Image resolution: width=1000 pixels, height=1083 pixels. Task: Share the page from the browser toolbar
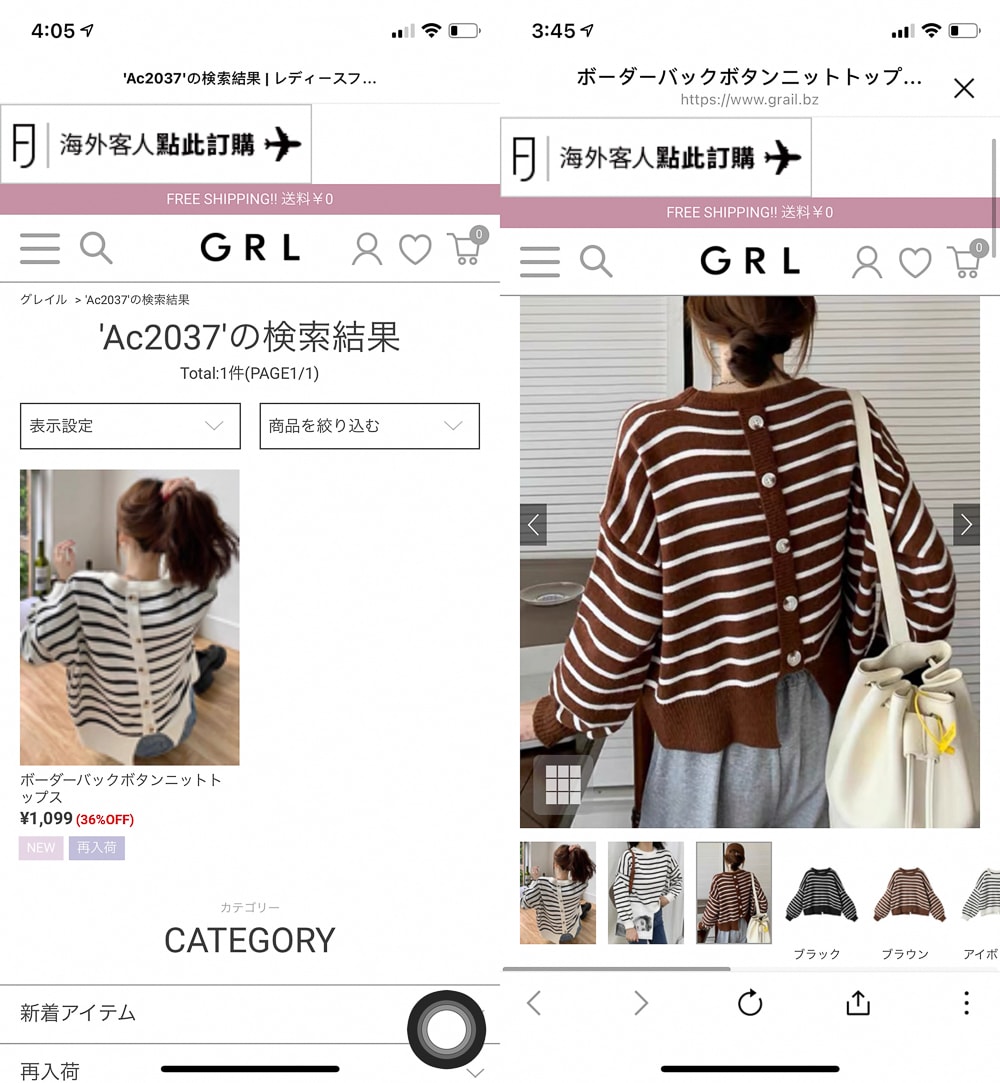pyautogui.click(x=858, y=1003)
